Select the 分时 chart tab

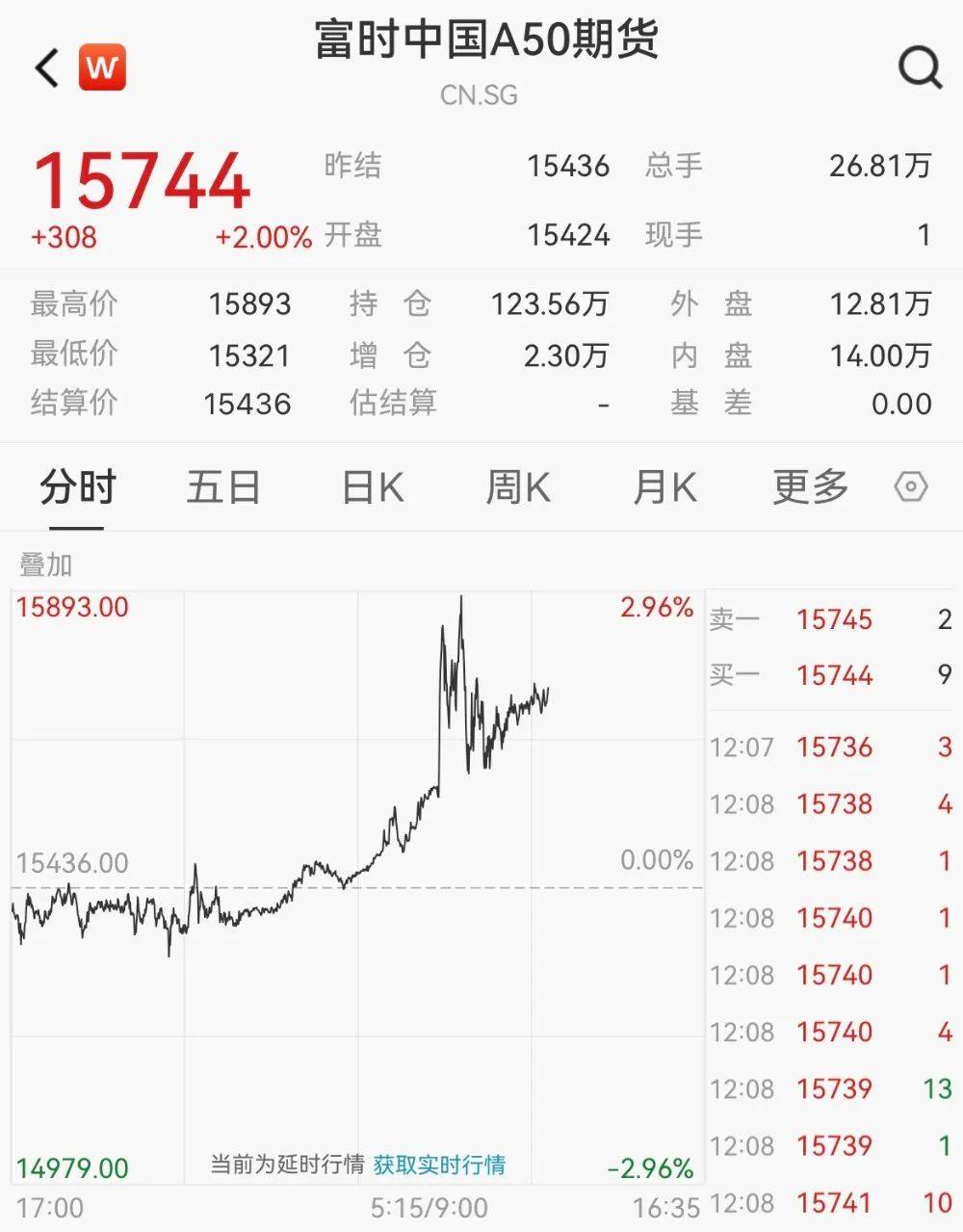[77, 487]
